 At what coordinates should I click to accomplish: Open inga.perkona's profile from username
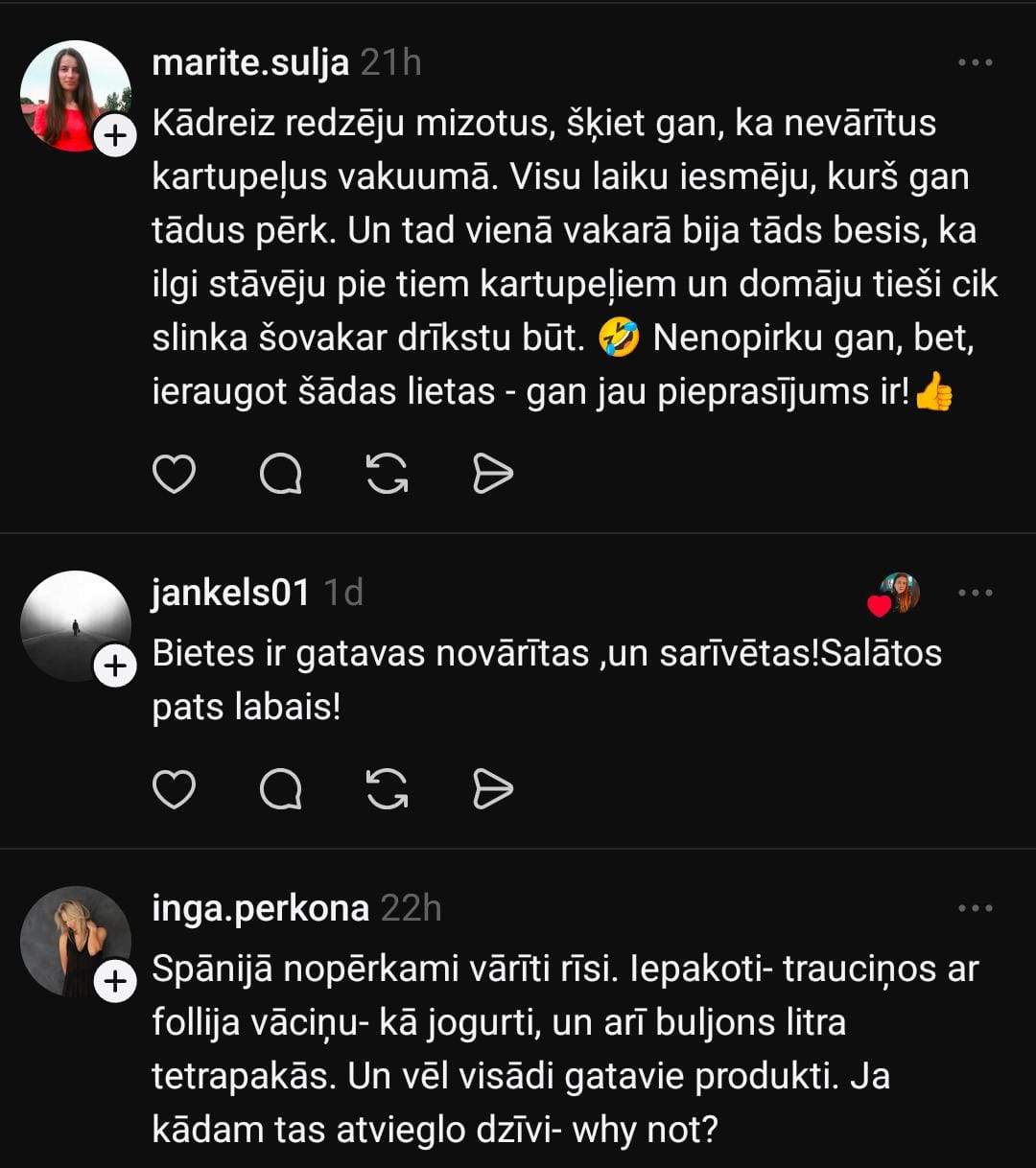(260, 908)
